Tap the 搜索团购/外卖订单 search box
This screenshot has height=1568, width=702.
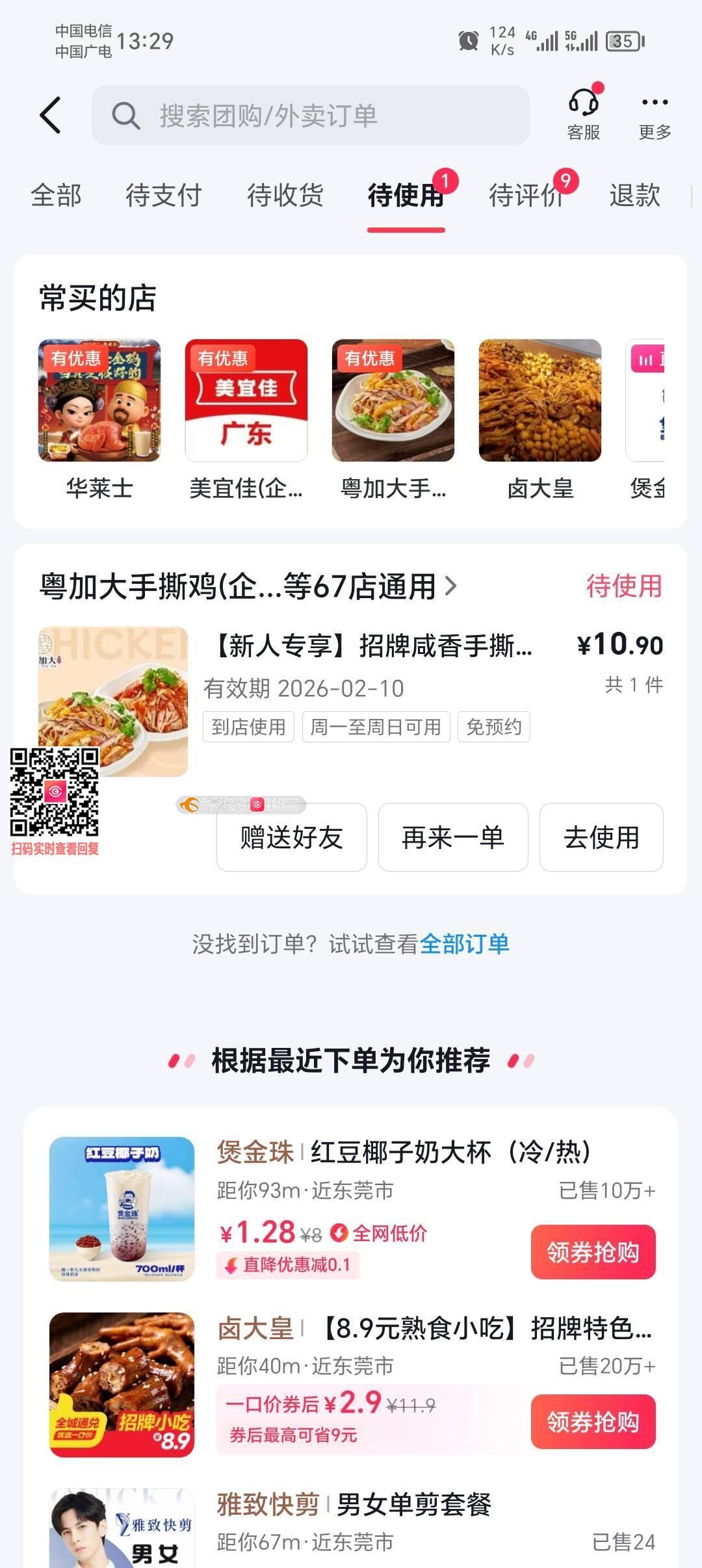tap(310, 116)
